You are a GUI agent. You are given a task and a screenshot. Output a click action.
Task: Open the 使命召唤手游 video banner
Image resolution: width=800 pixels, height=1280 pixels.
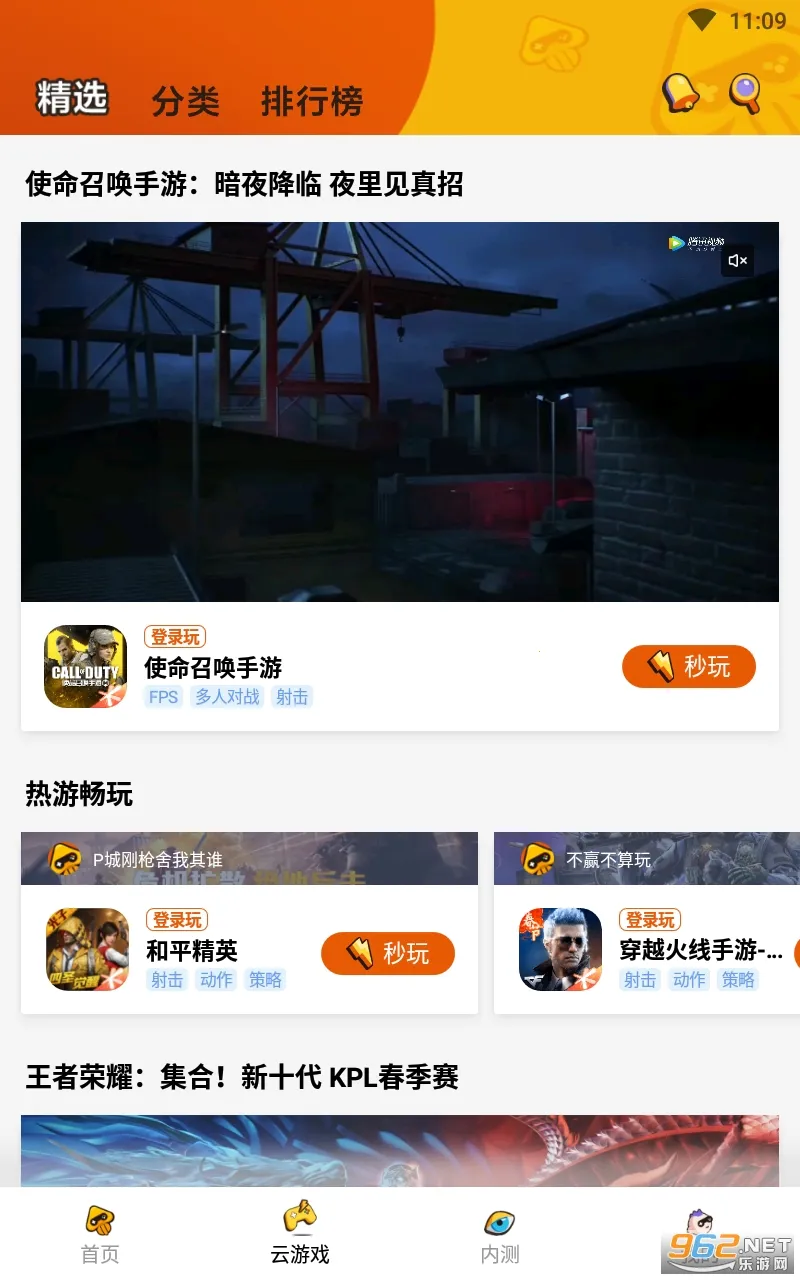[400, 411]
